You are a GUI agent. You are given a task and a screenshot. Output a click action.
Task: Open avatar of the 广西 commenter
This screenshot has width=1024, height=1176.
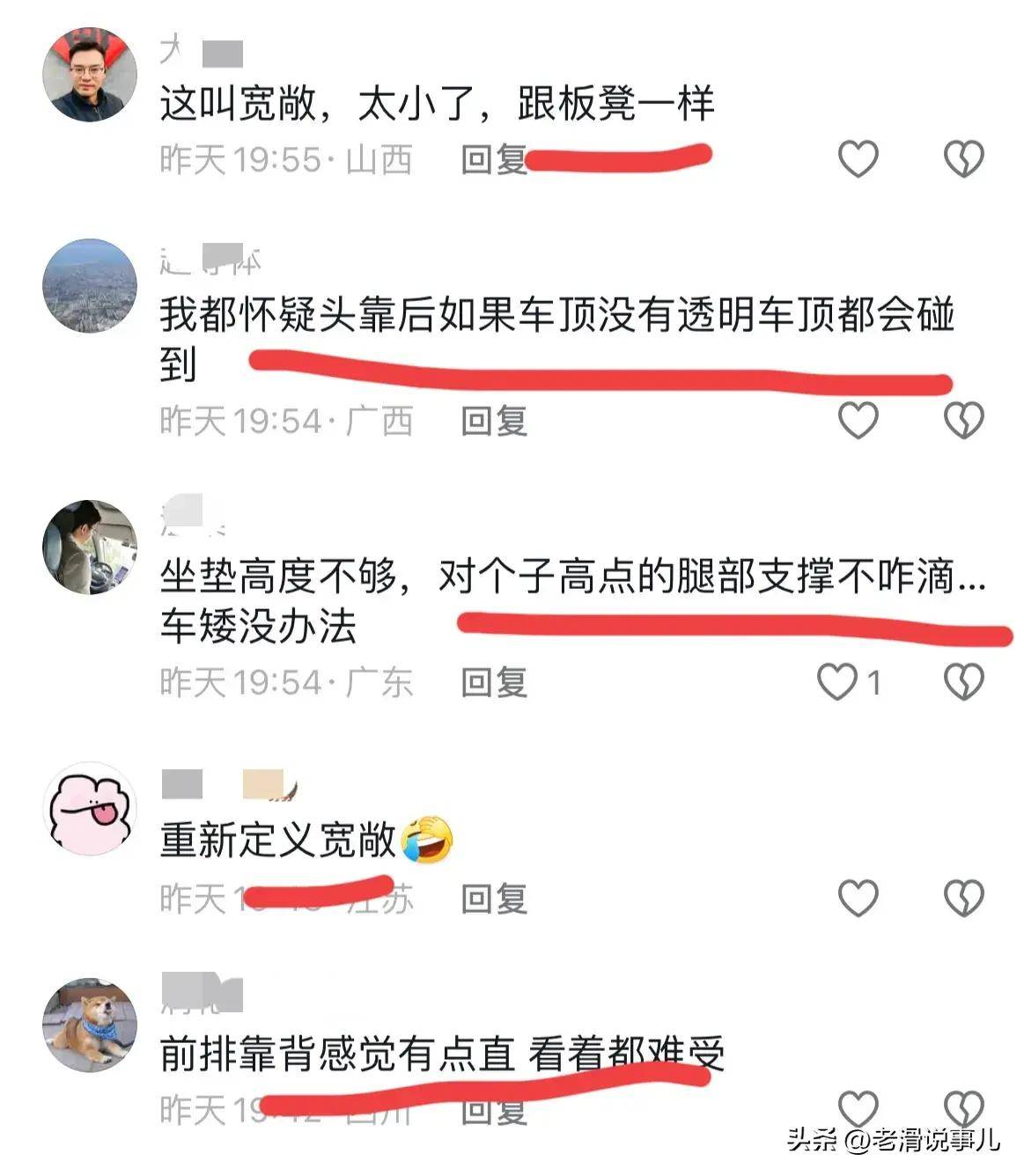pos(90,285)
